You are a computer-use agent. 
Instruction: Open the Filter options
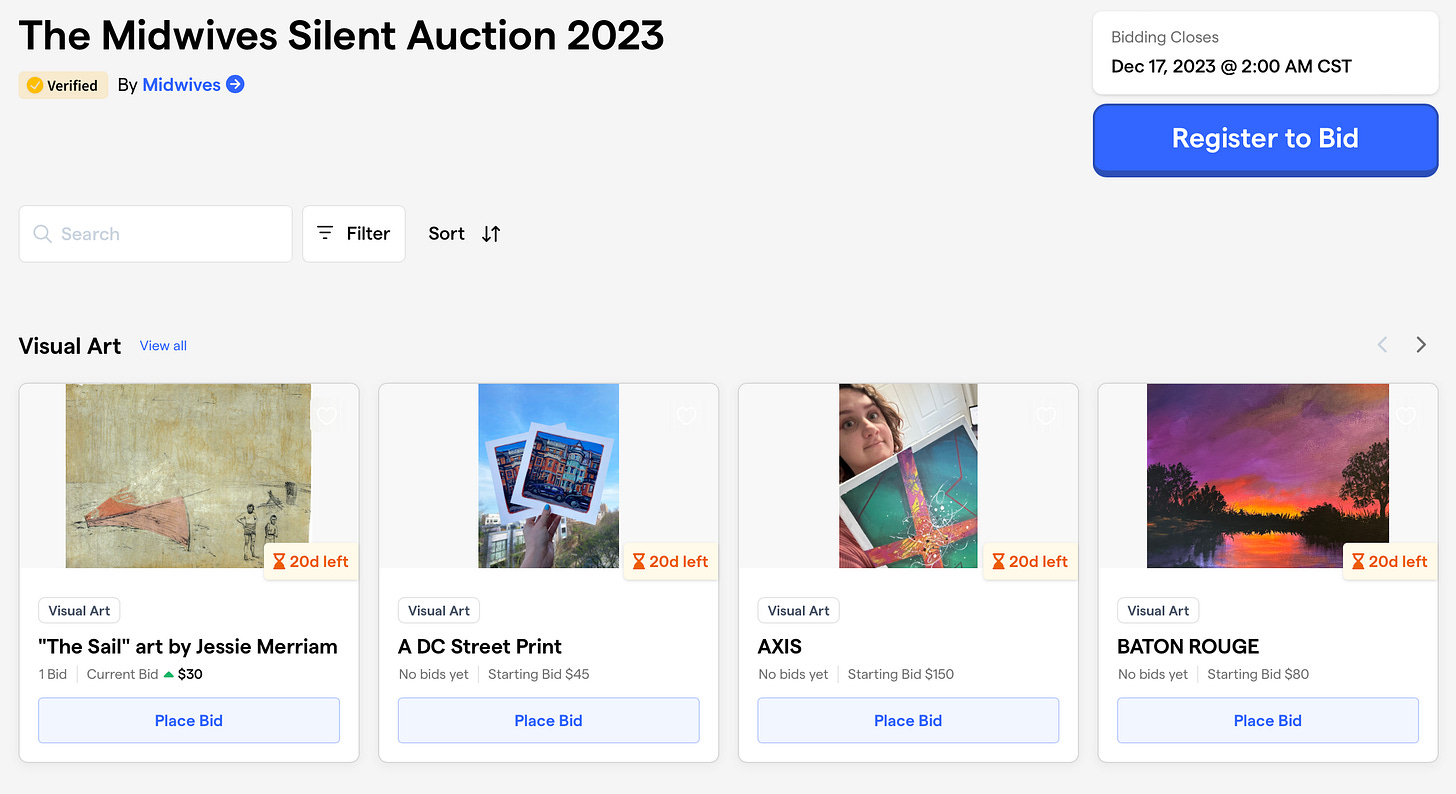click(x=354, y=234)
